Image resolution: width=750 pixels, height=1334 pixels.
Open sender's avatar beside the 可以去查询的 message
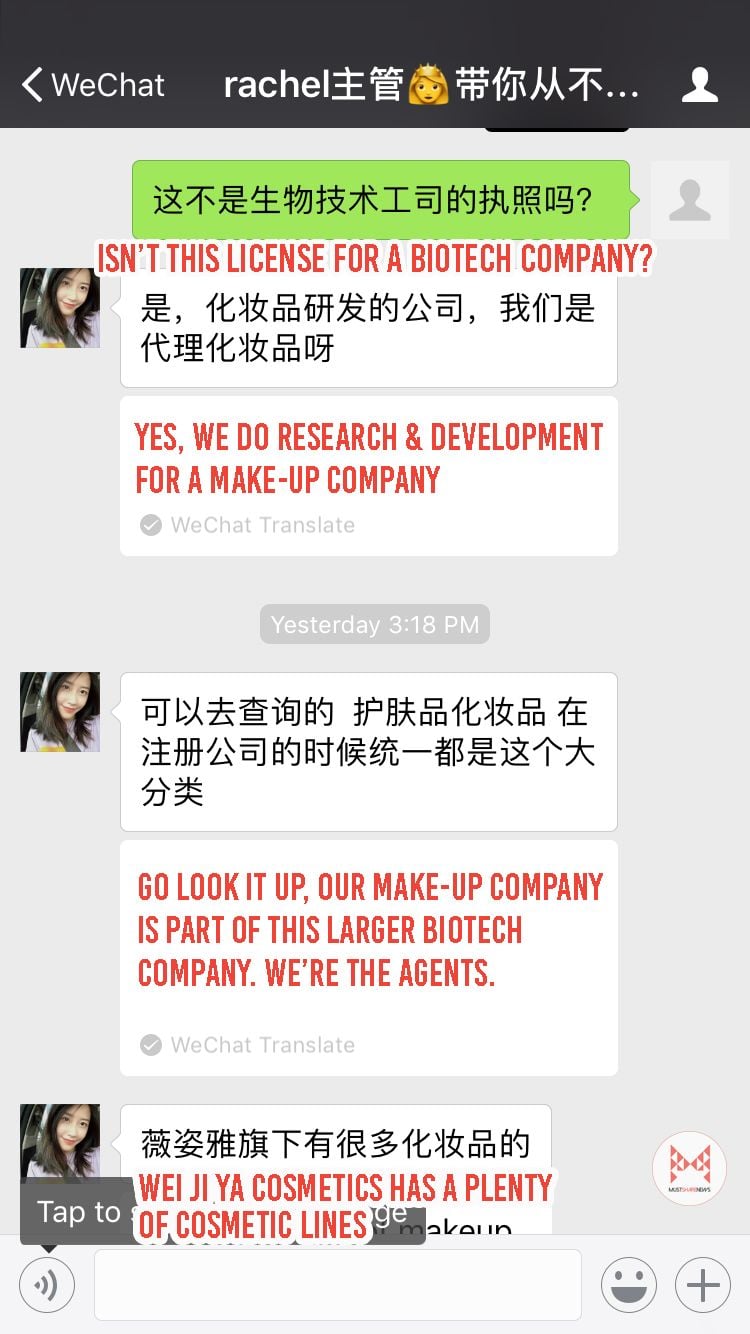click(60, 712)
